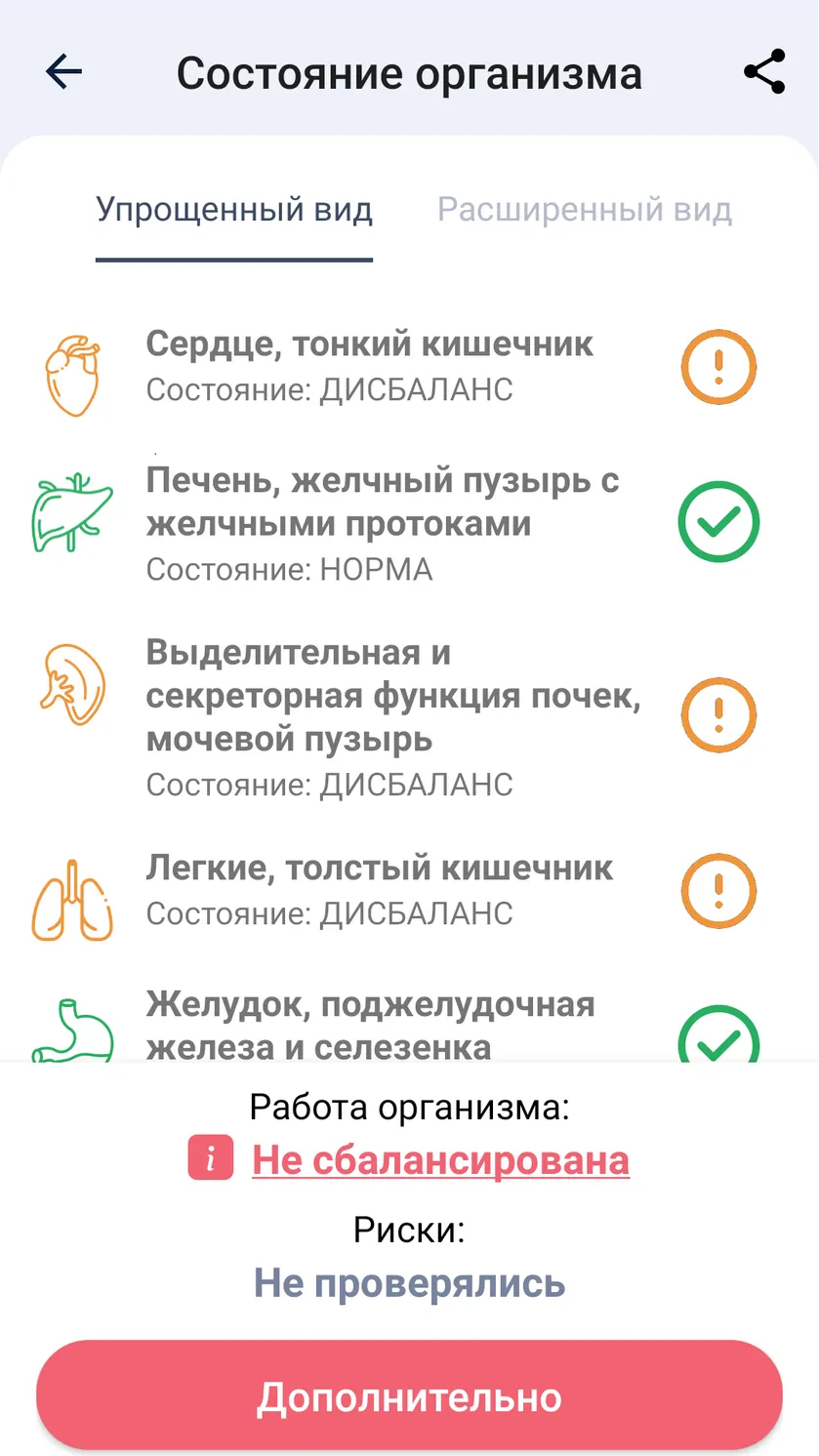Viewport: 819px width, 1456px height.
Task: Open the Желудок, поджелудочная железа row
Action: point(409,1023)
